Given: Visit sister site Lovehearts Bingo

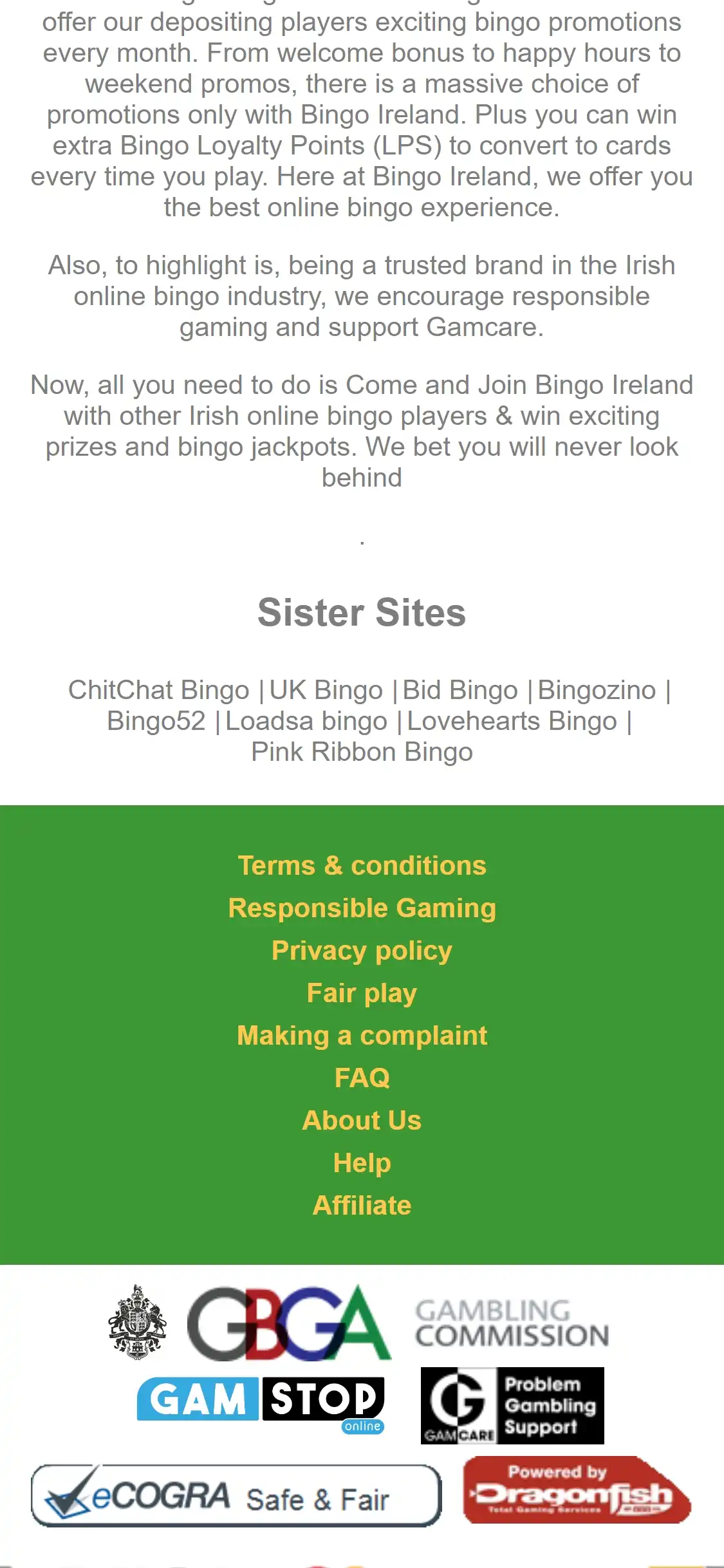Looking at the screenshot, I should click(x=512, y=721).
